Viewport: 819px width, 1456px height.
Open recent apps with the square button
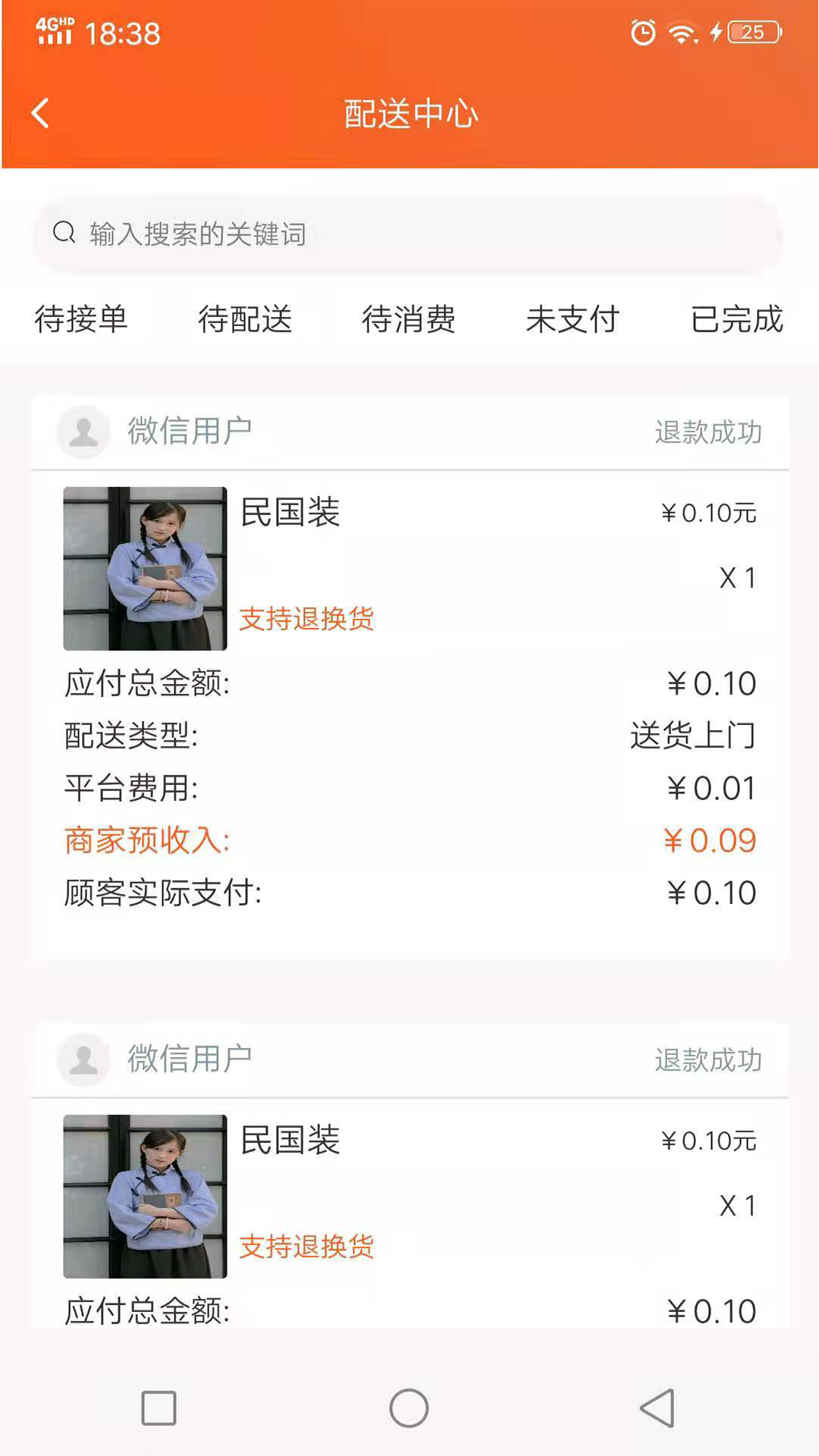click(159, 1408)
